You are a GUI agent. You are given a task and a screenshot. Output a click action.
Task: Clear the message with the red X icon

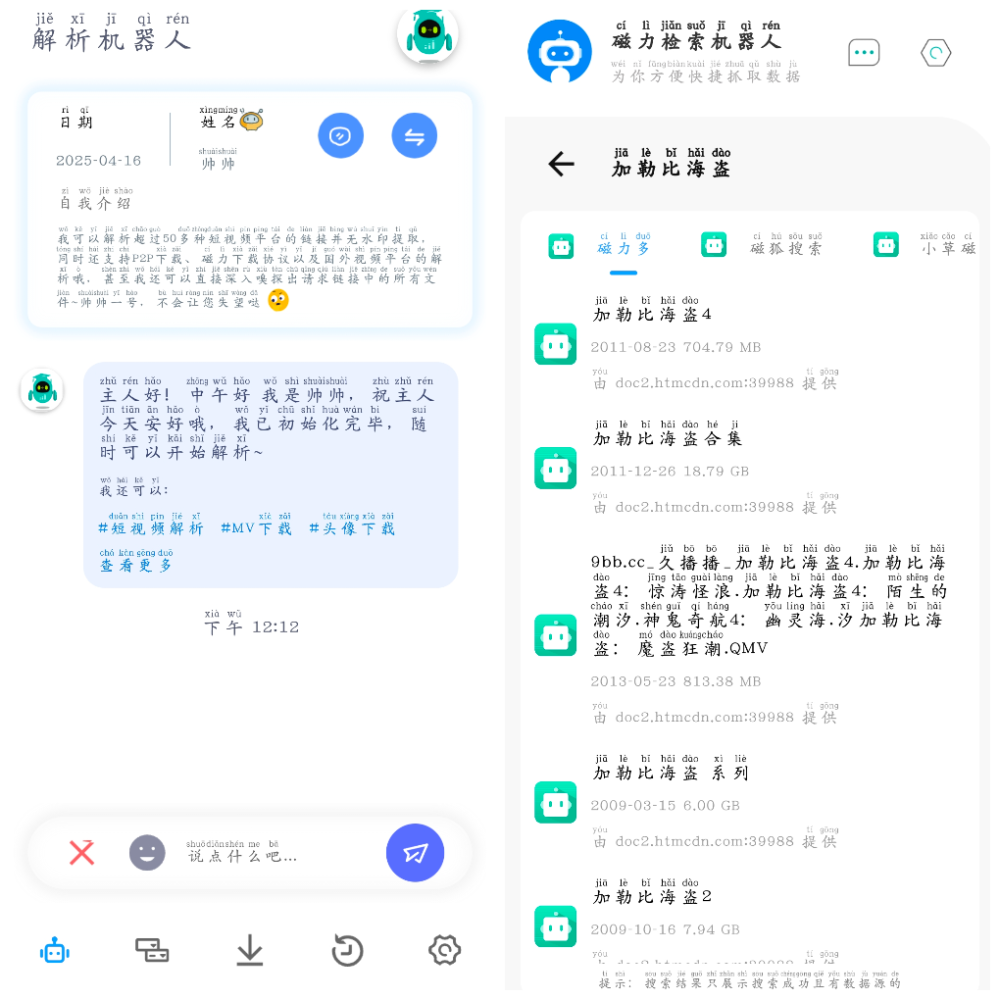pos(82,852)
